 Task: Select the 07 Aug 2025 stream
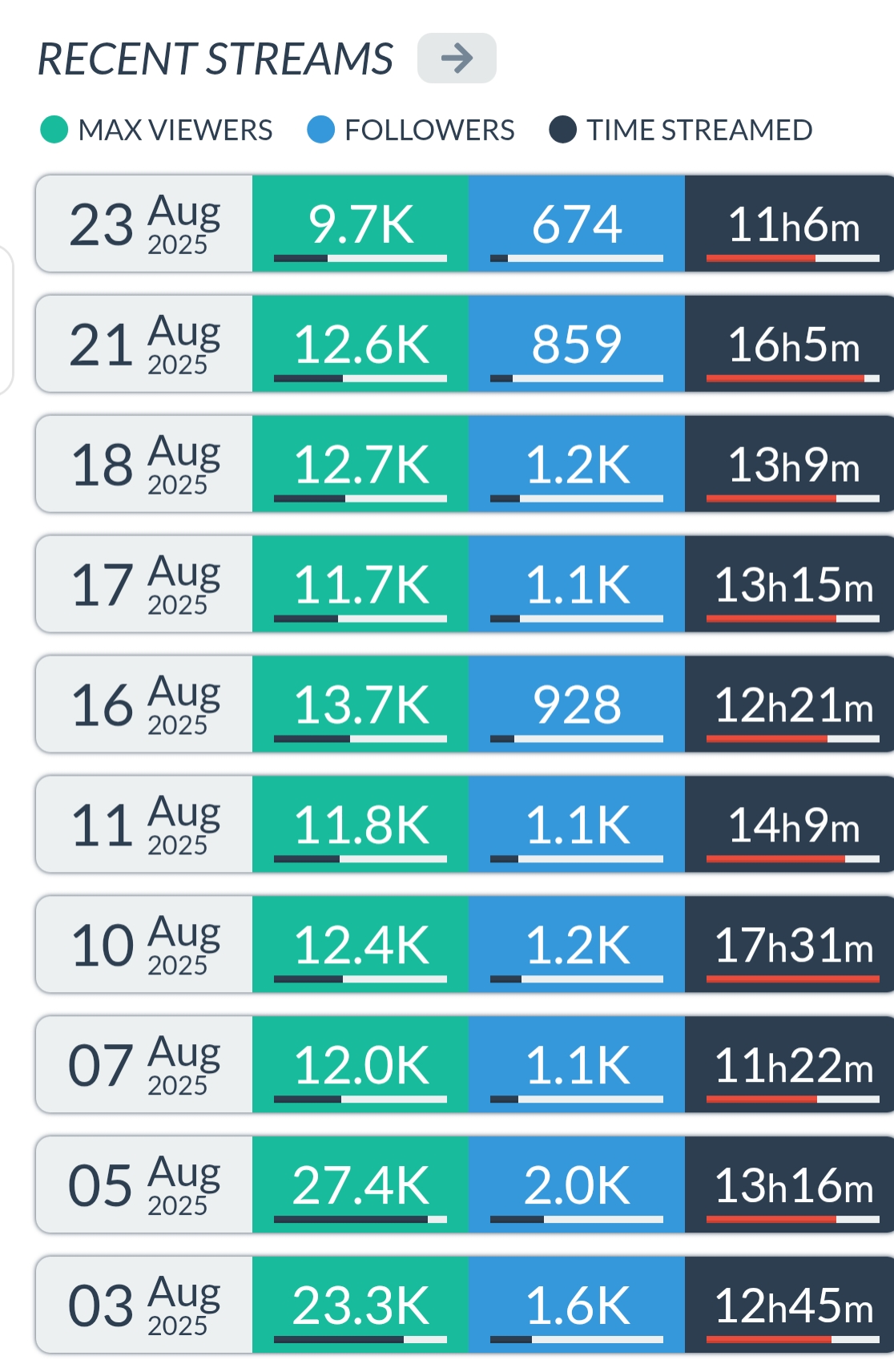tap(144, 1065)
